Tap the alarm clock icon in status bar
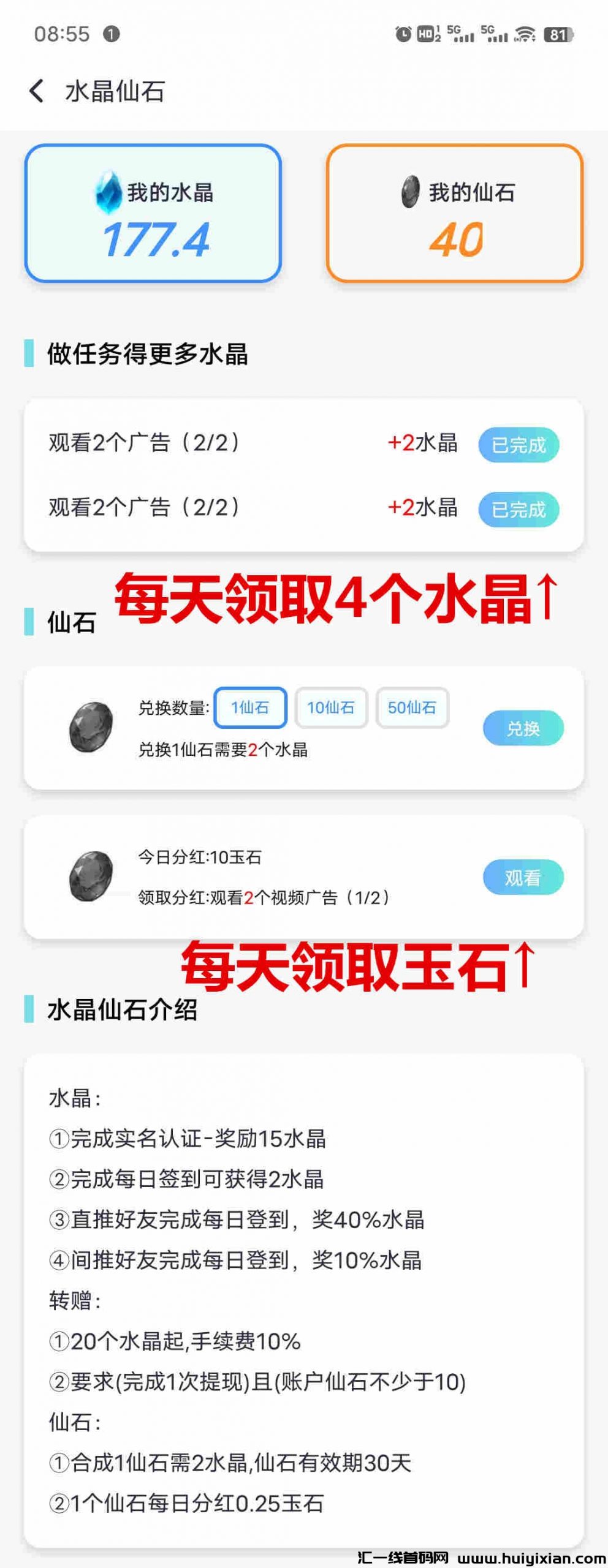Viewport: 608px width, 1568px height. pyautogui.click(x=405, y=34)
